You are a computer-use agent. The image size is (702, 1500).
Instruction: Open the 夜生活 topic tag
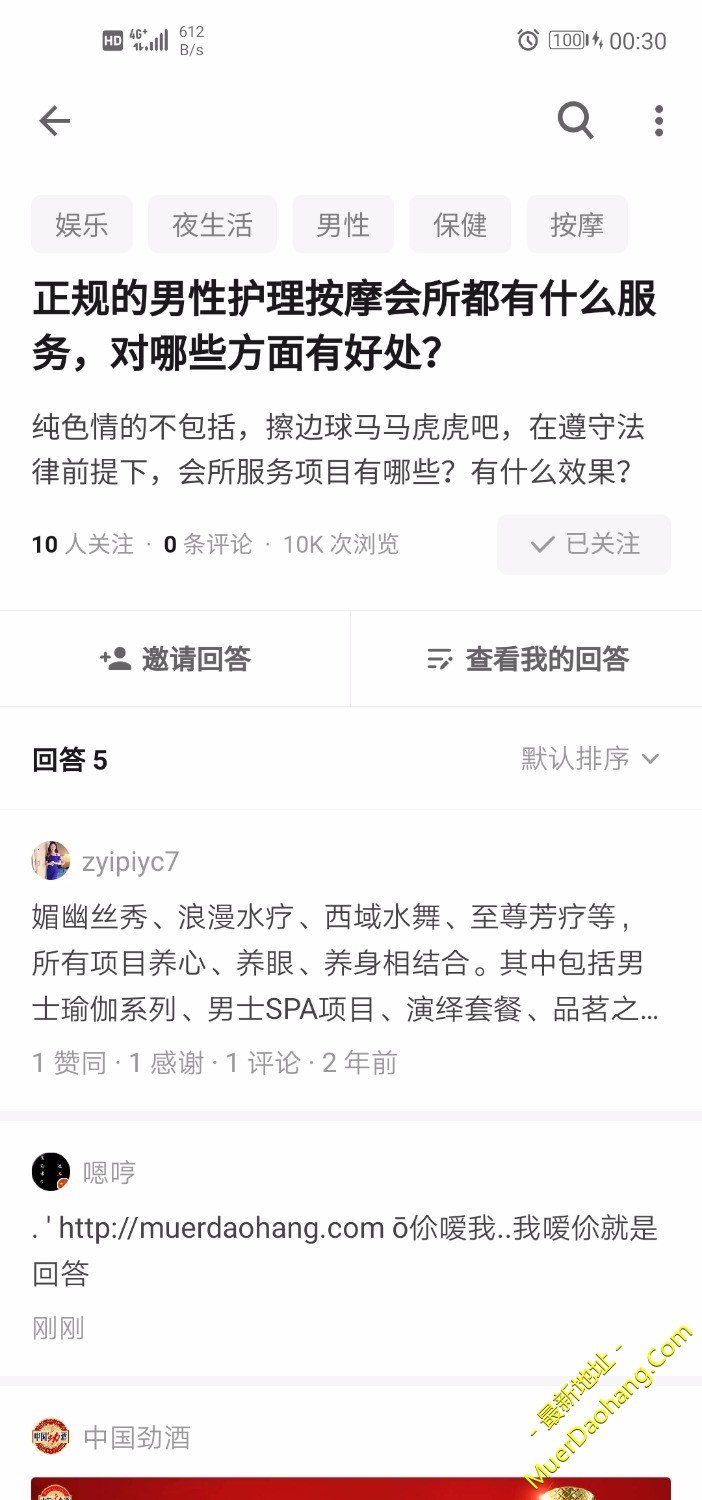point(212,224)
